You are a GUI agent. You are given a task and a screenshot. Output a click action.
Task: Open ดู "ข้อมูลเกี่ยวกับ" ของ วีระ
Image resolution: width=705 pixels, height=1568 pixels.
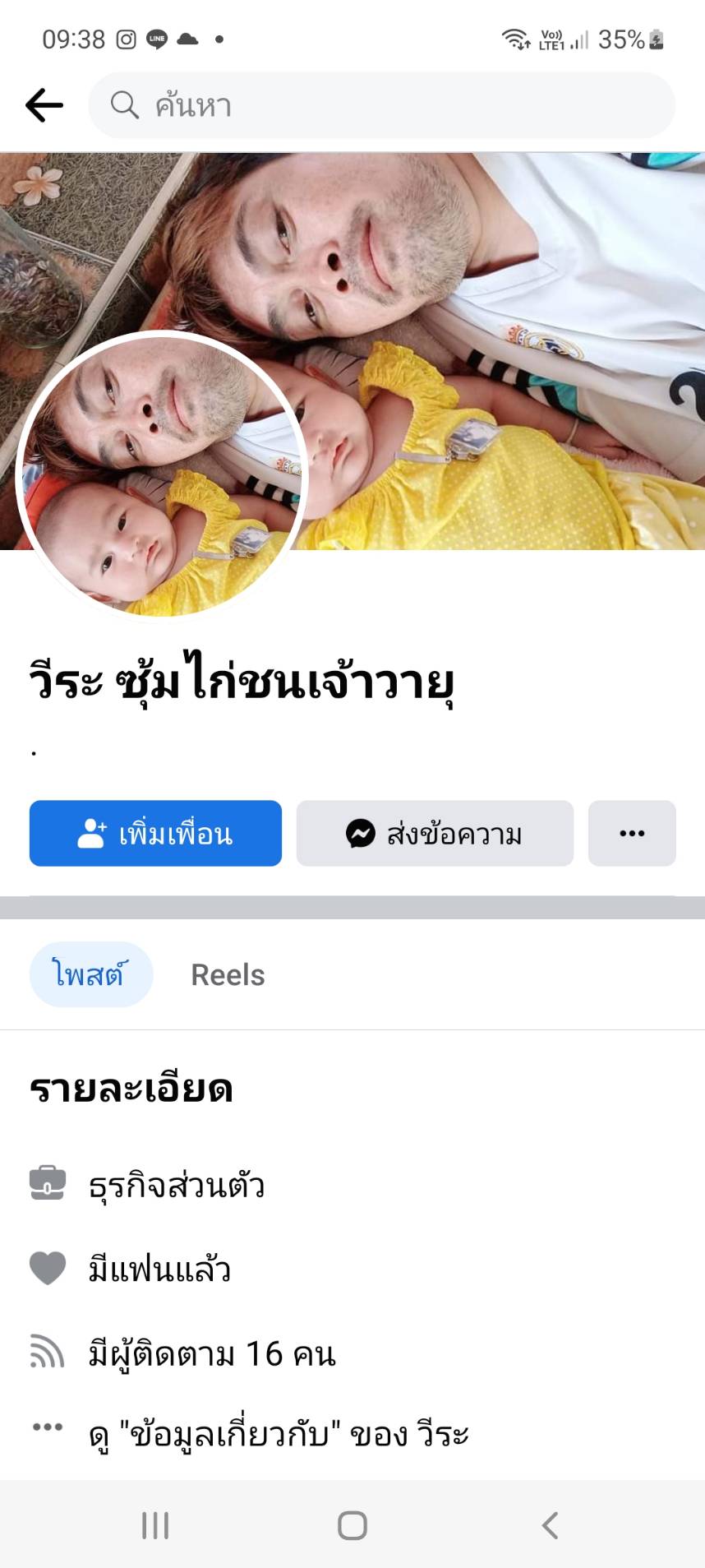(x=278, y=1435)
